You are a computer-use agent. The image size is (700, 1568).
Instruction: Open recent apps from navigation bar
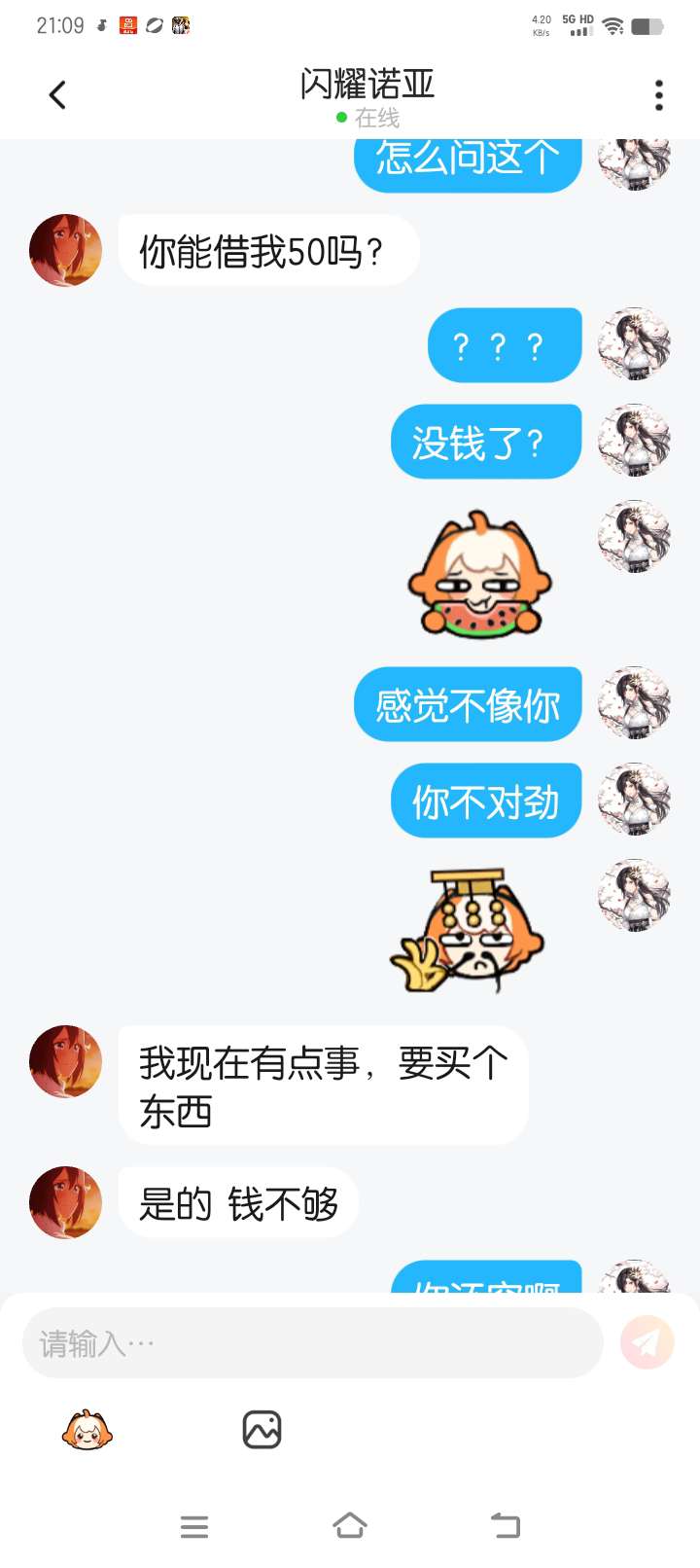194,1526
